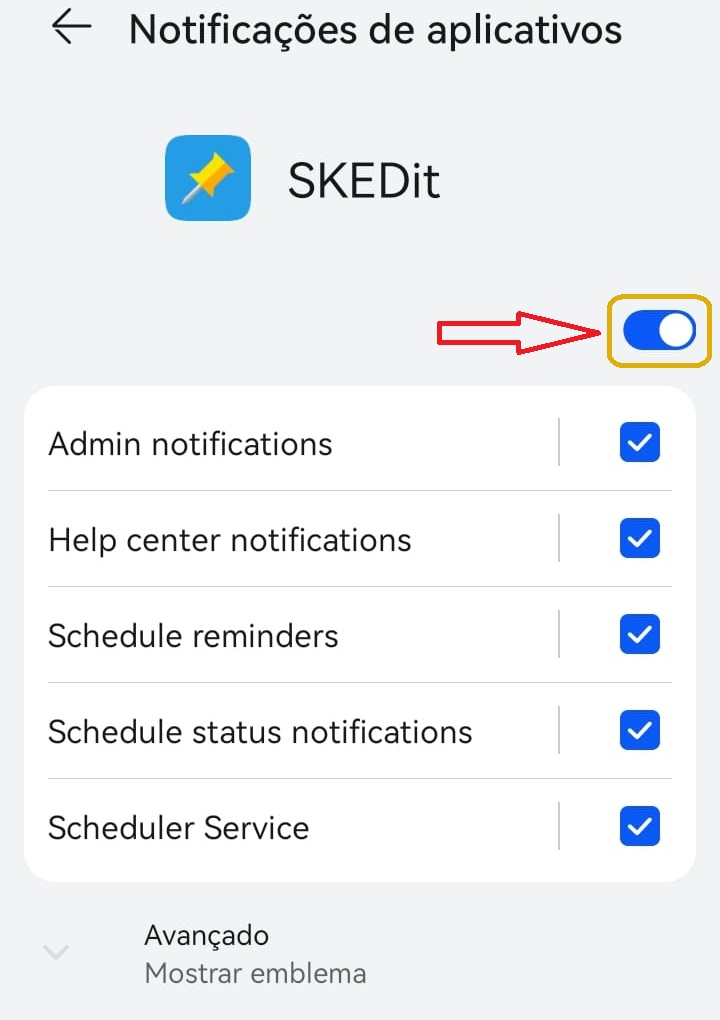Open Schedule status notifications settings

(260, 732)
